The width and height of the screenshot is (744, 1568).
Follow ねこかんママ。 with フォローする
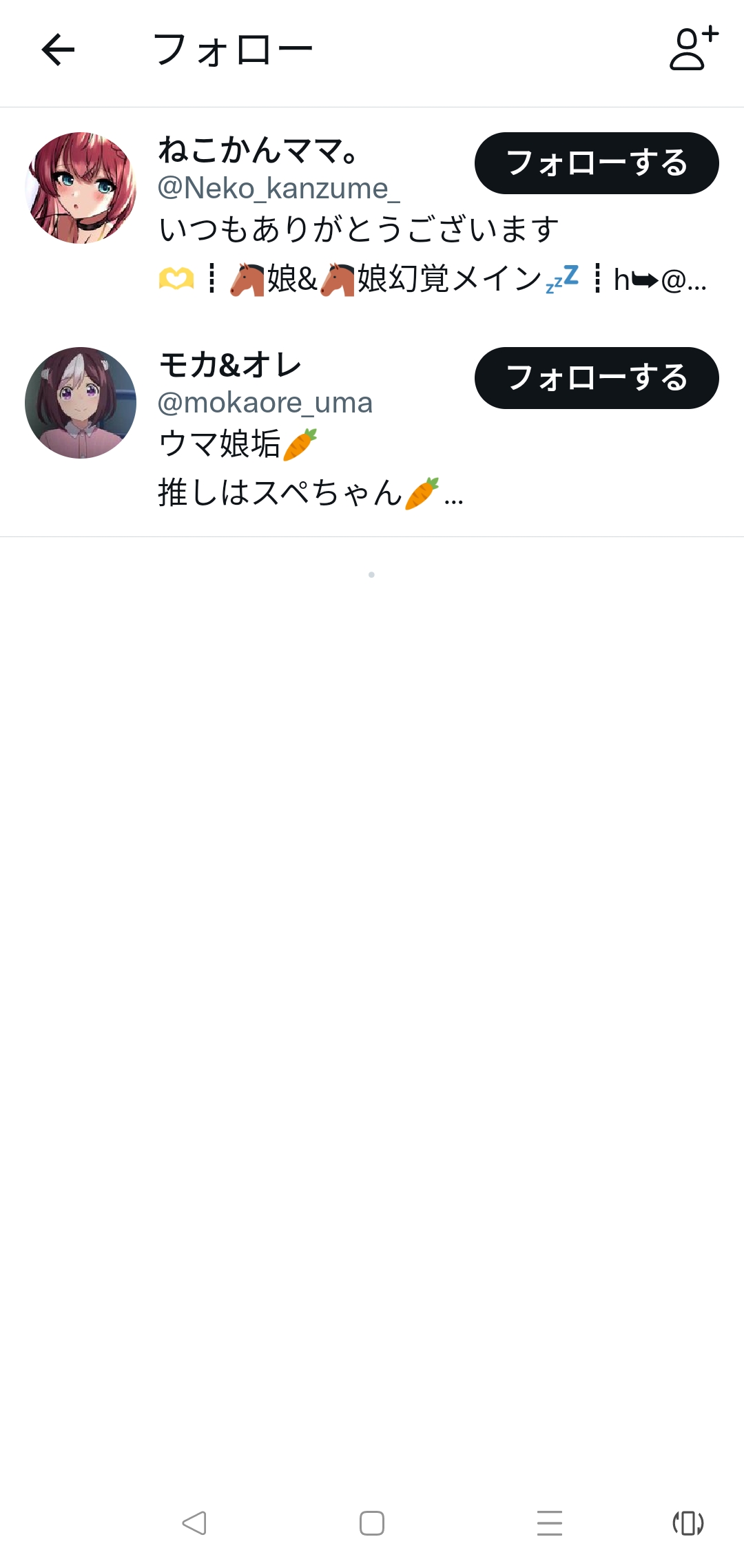(597, 163)
